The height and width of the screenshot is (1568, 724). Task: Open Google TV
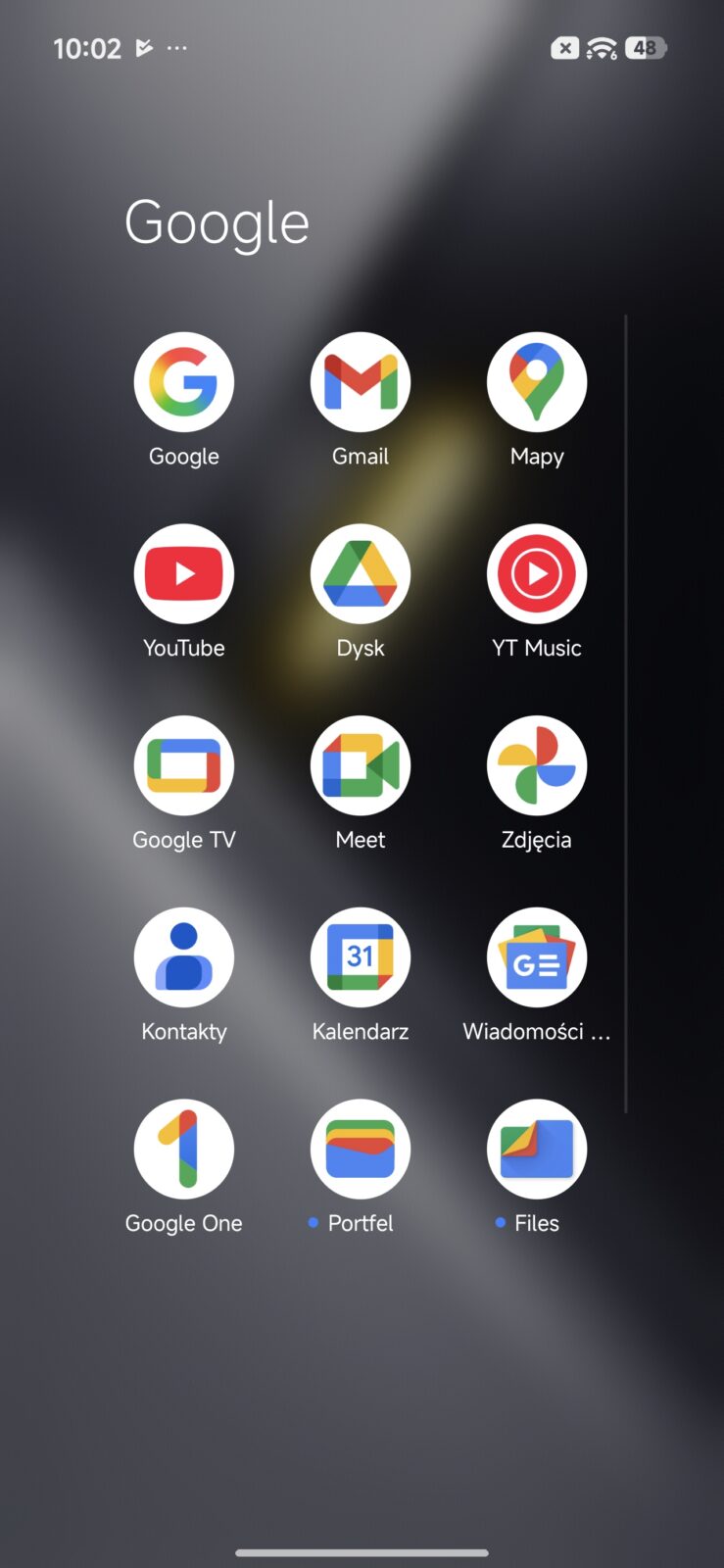[184, 765]
